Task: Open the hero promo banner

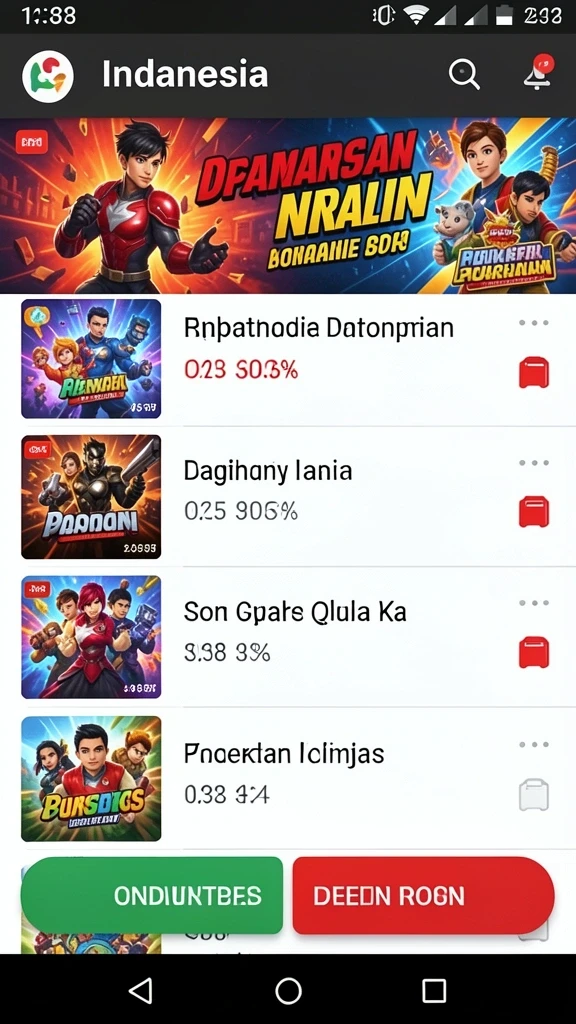Action: tap(288, 206)
